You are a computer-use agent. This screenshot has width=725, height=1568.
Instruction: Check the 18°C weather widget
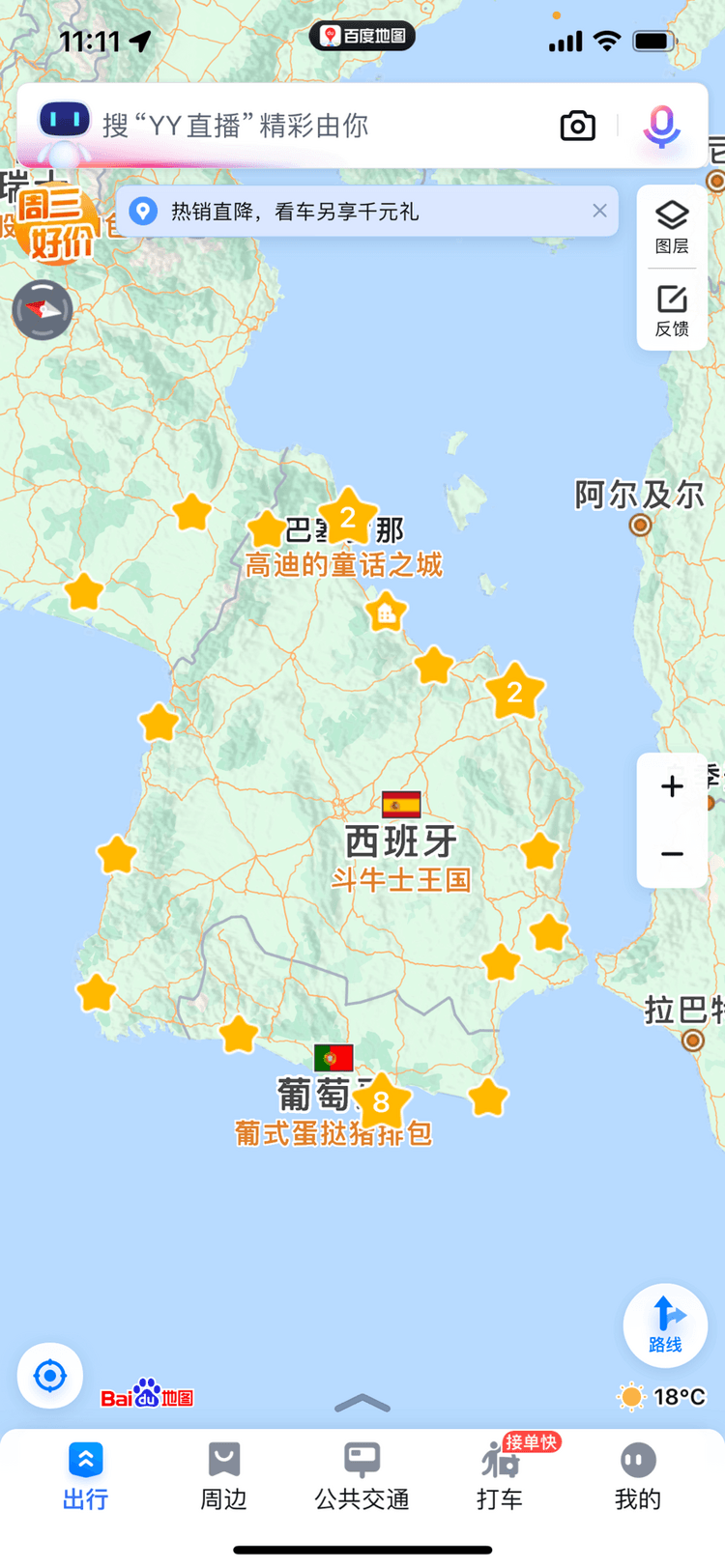662,1396
